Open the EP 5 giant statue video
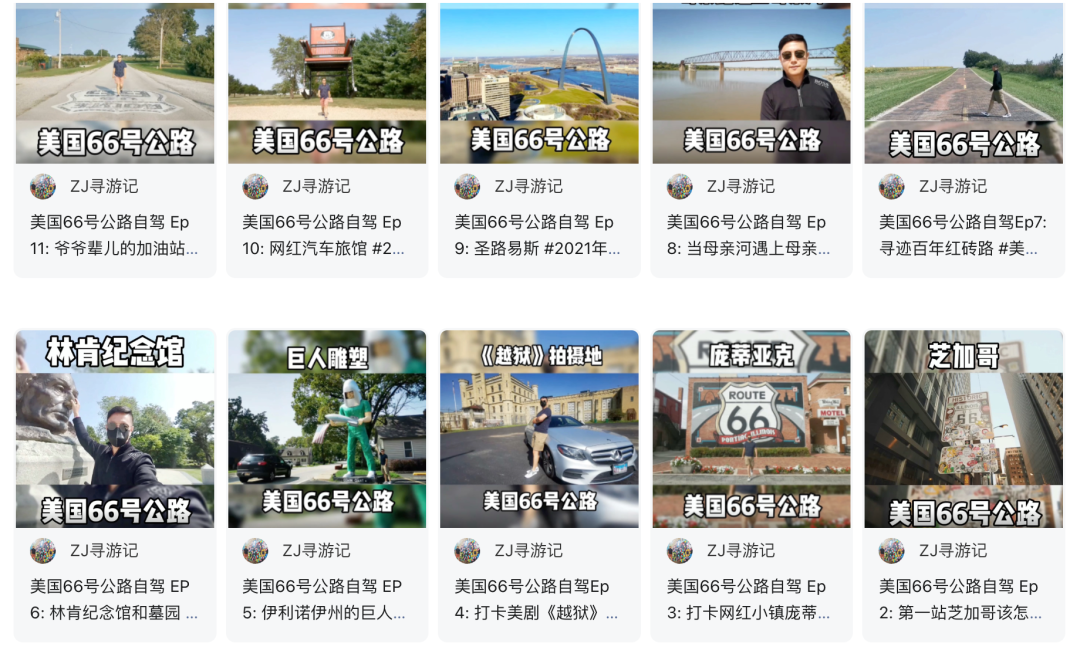This screenshot has width=1080, height=650. tap(327, 428)
